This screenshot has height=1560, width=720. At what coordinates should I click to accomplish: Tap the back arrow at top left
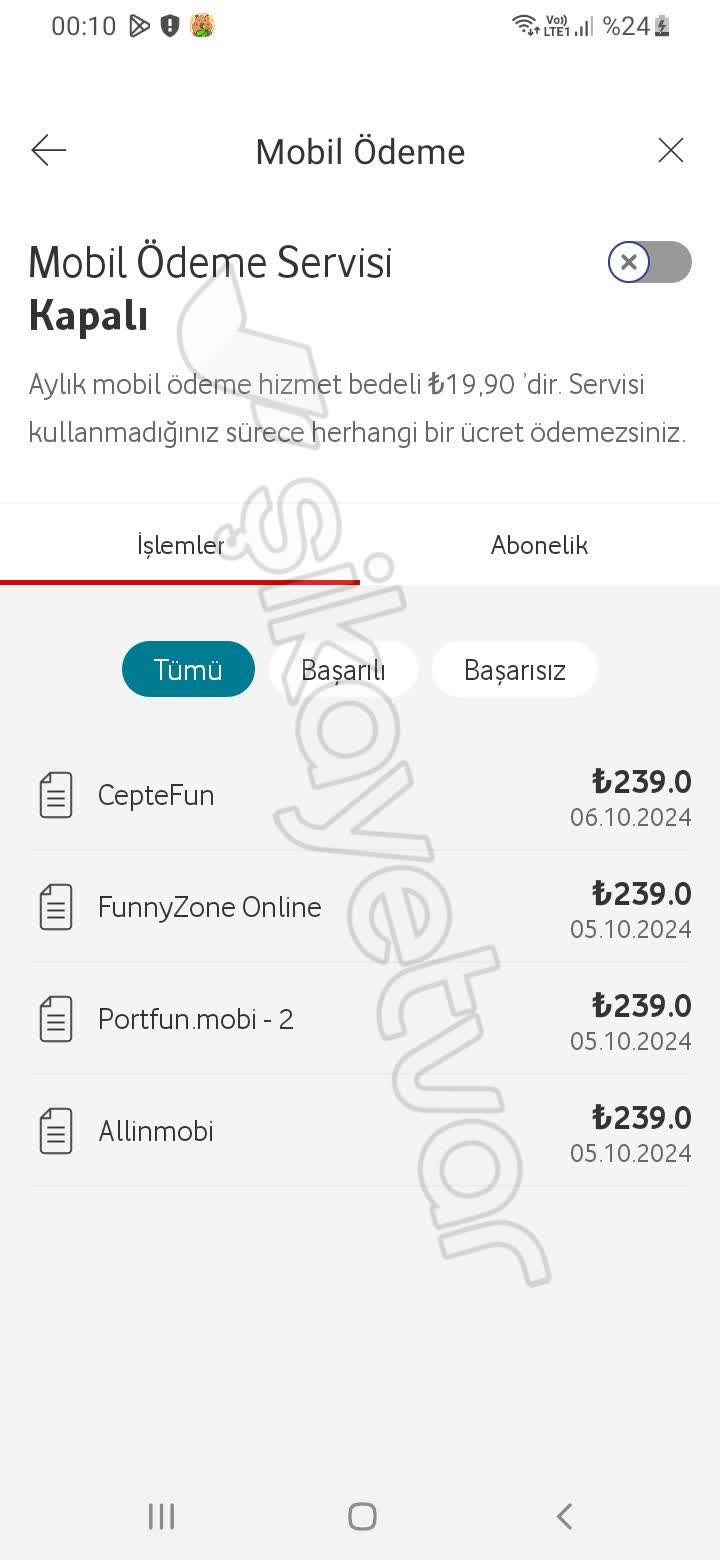pos(47,150)
